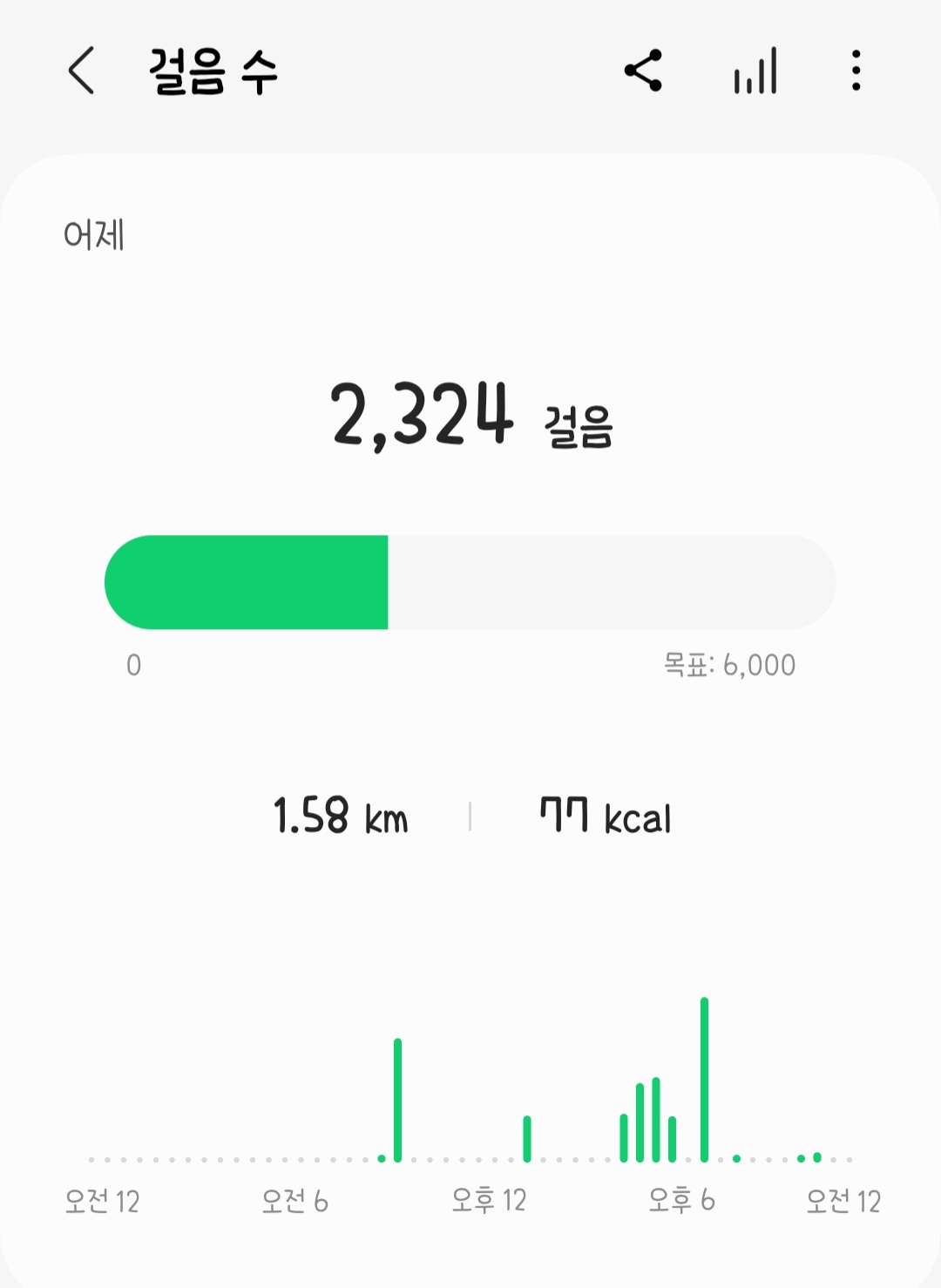Go back from the 걸음 수 screen

tap(81, 71)
